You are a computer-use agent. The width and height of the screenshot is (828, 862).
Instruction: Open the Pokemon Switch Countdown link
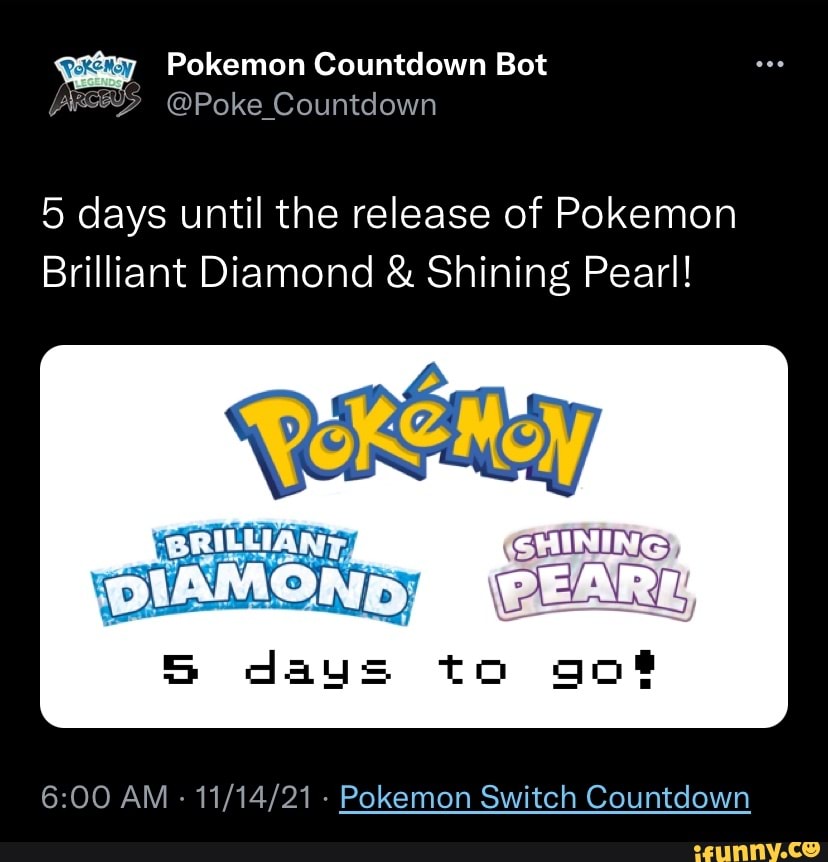(545, 798)
